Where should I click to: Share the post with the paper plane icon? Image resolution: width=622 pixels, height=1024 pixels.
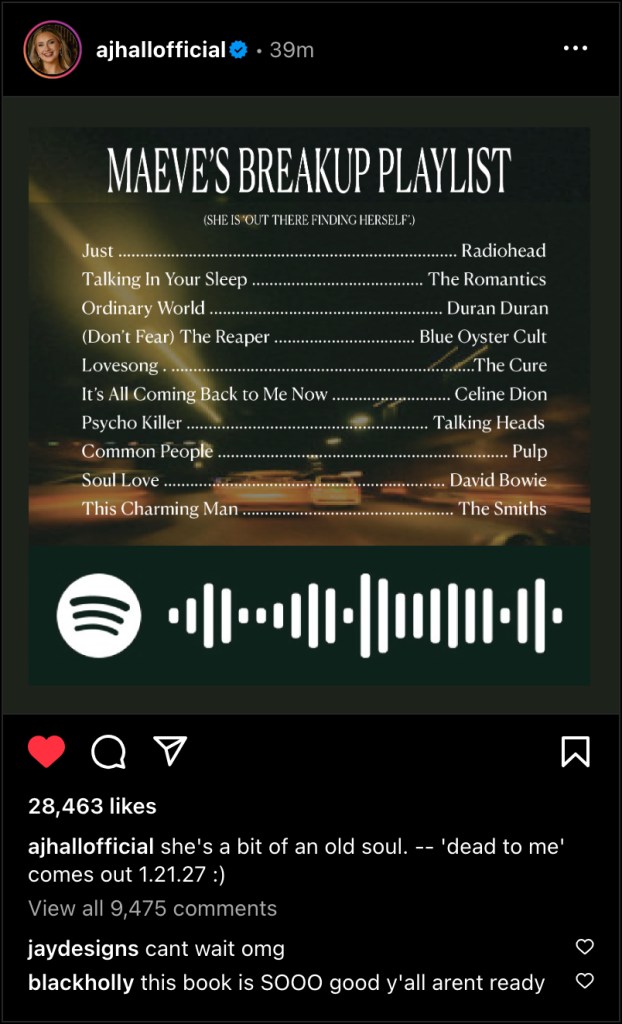pyautogui.click(x=170, y=750)
